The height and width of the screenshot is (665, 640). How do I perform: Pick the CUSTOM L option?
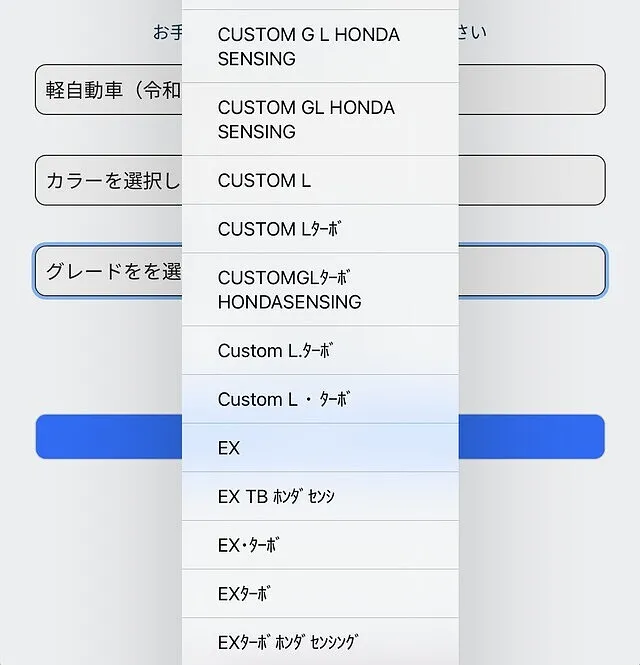coord(320,181)
